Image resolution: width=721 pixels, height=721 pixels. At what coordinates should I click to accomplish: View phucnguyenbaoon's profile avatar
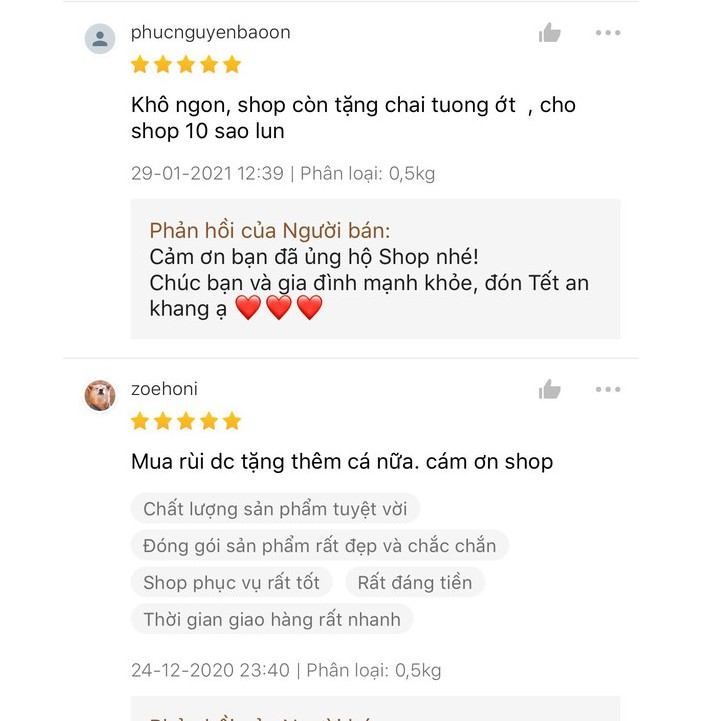[x=100, y=39]
